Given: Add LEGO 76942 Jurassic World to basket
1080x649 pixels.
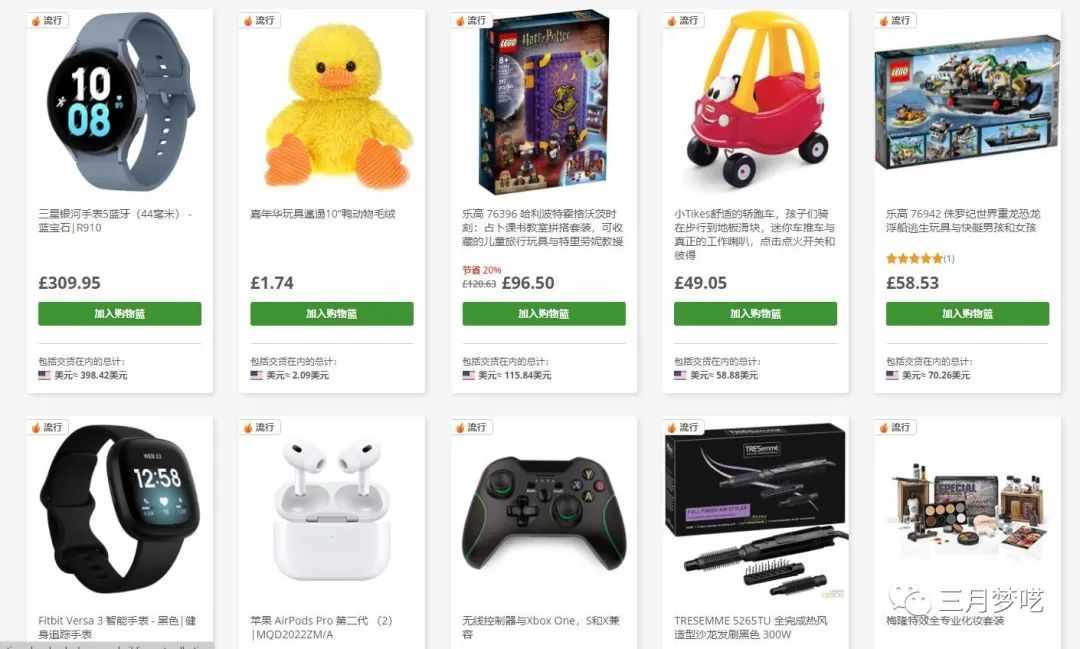Looking at the screenshot, I should pyautogui.click(x=967, y=314).
